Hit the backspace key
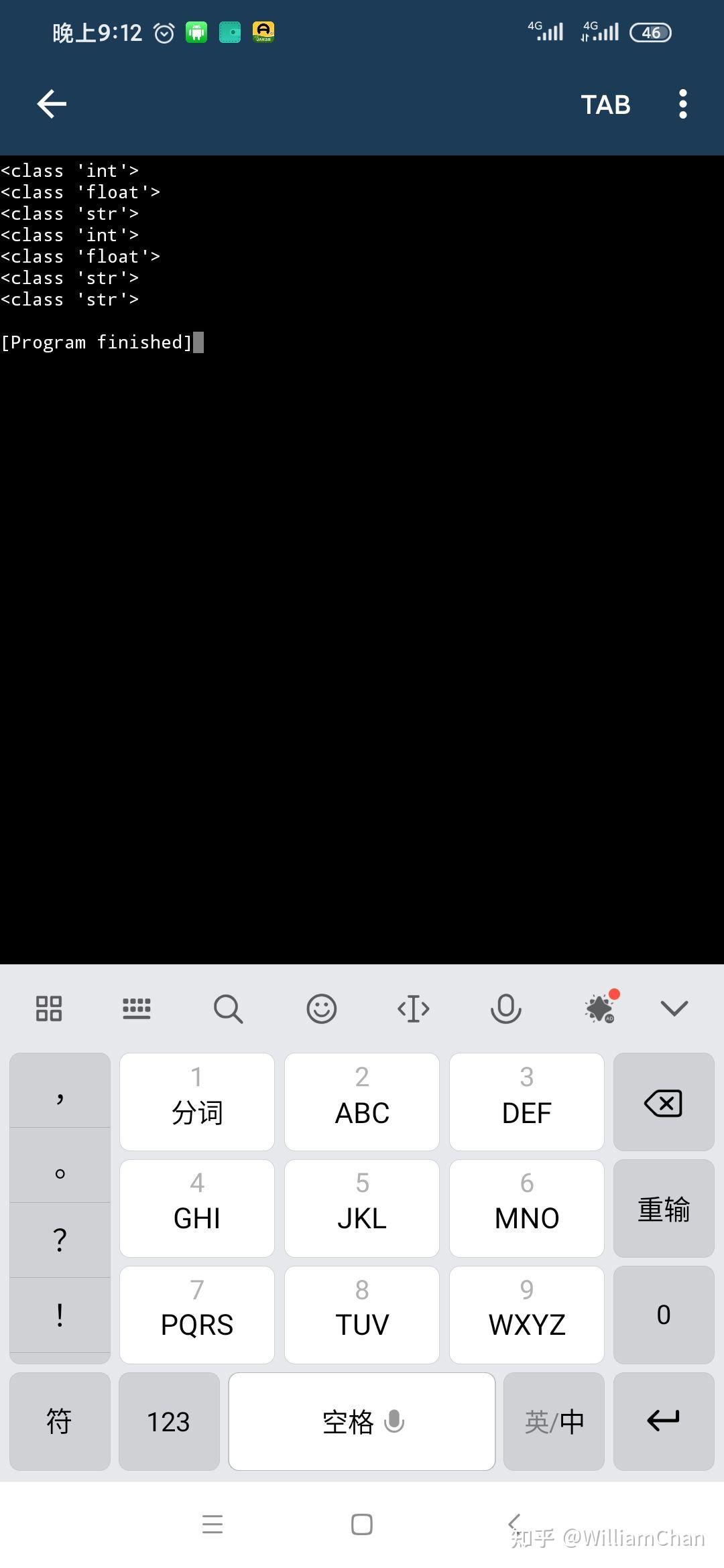 pos(664,1102)
